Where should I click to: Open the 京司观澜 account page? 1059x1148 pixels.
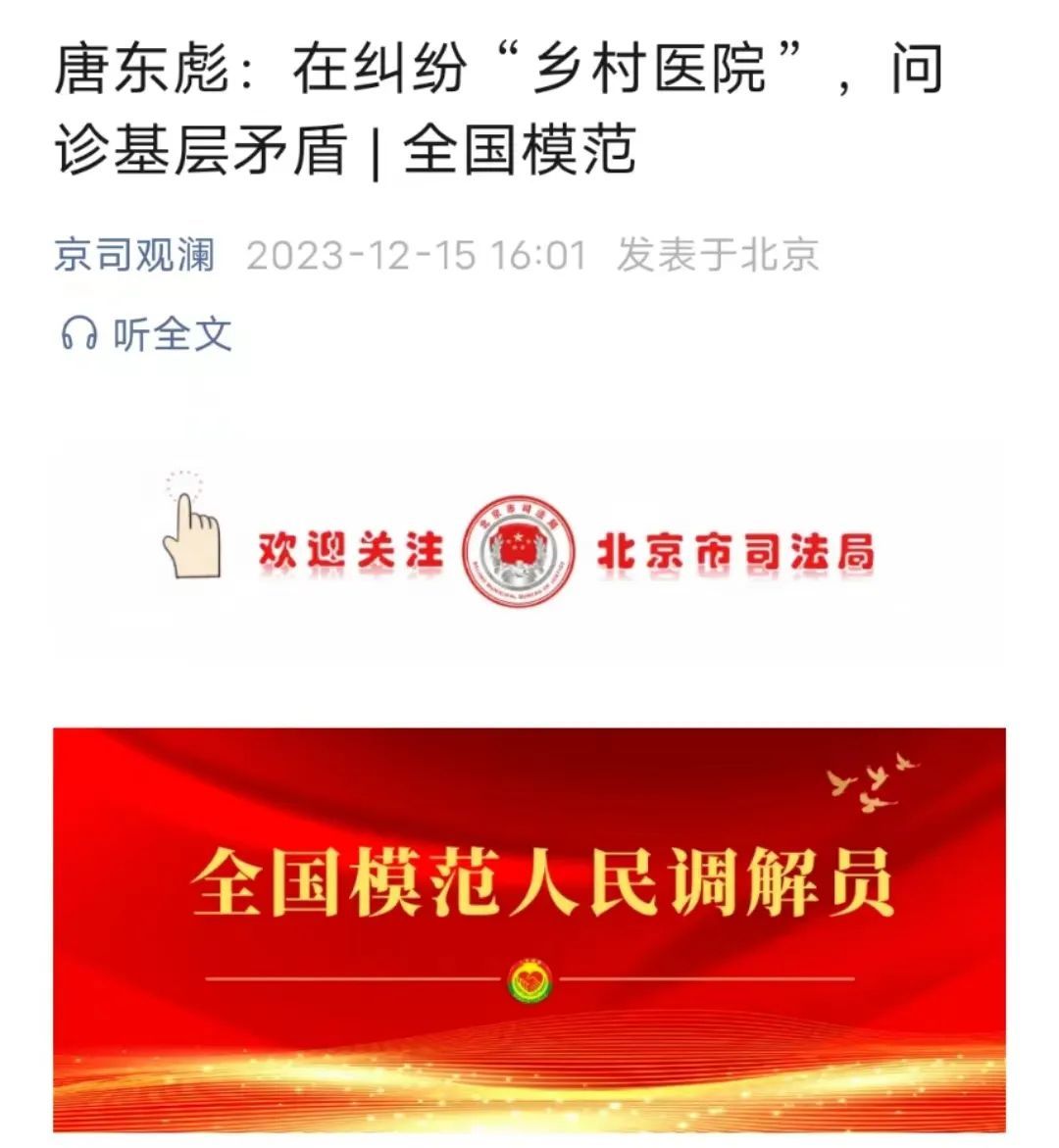click(134, 256)
